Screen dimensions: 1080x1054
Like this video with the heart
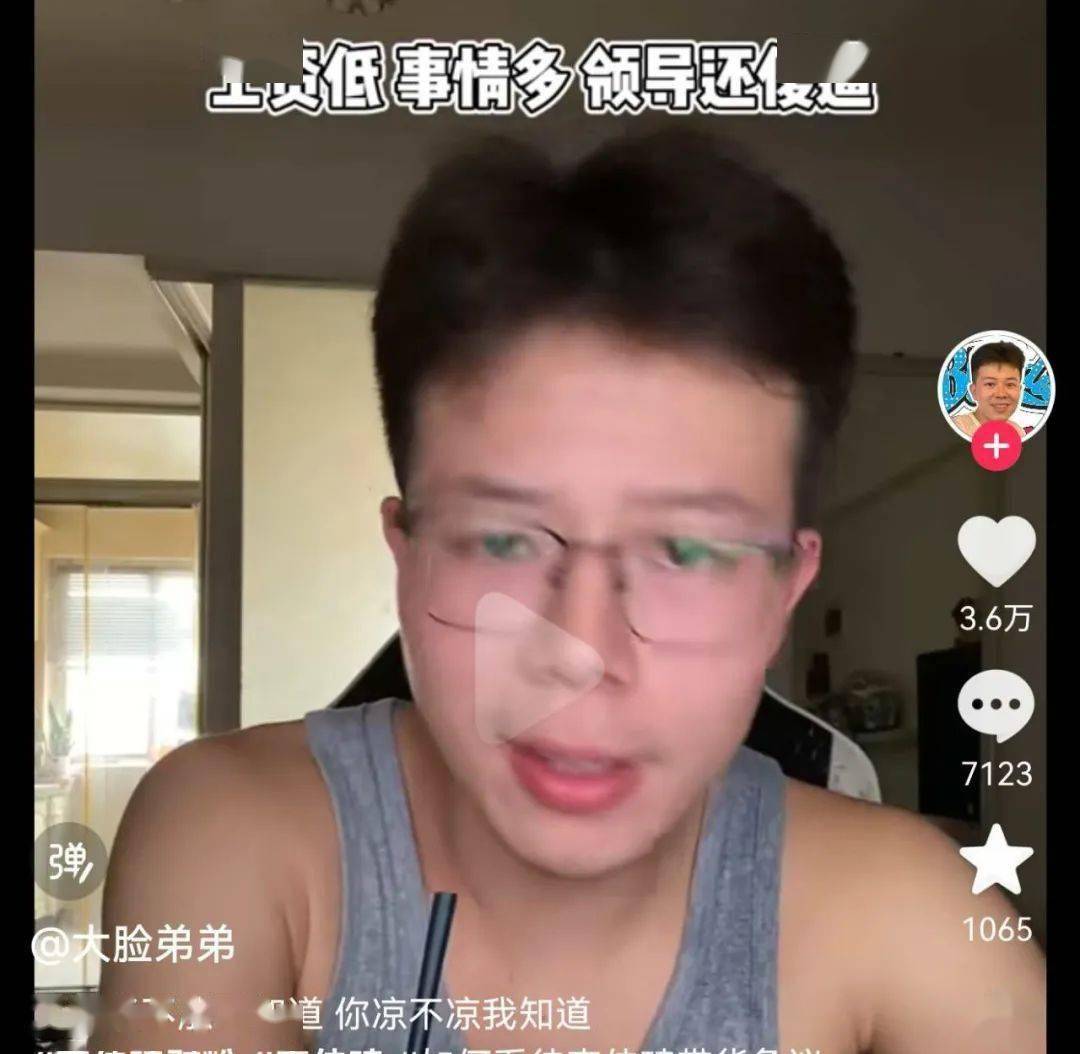996,551
